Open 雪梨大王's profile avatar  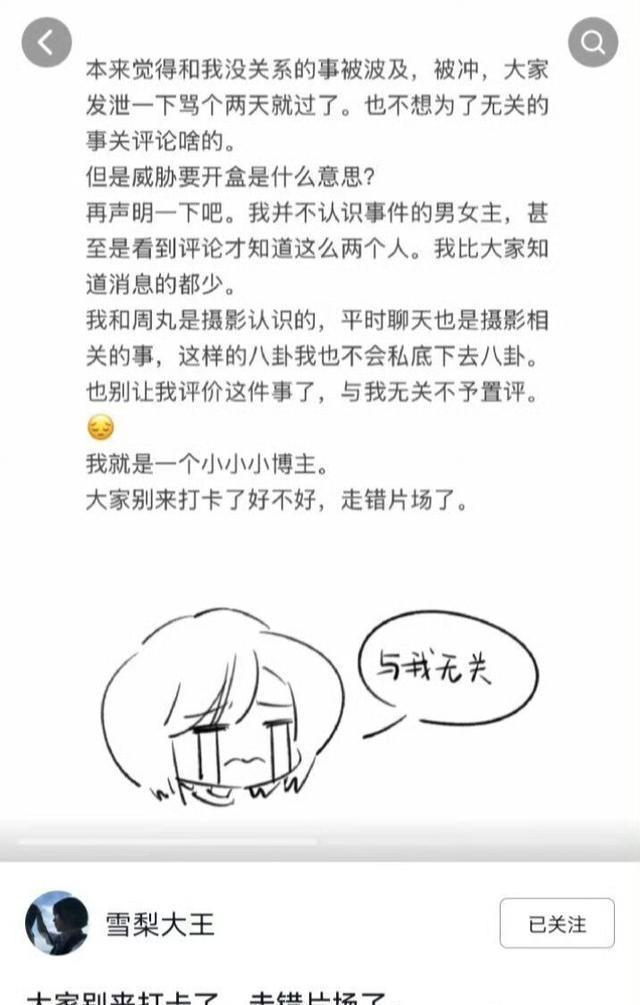click(x=56, y=923)
